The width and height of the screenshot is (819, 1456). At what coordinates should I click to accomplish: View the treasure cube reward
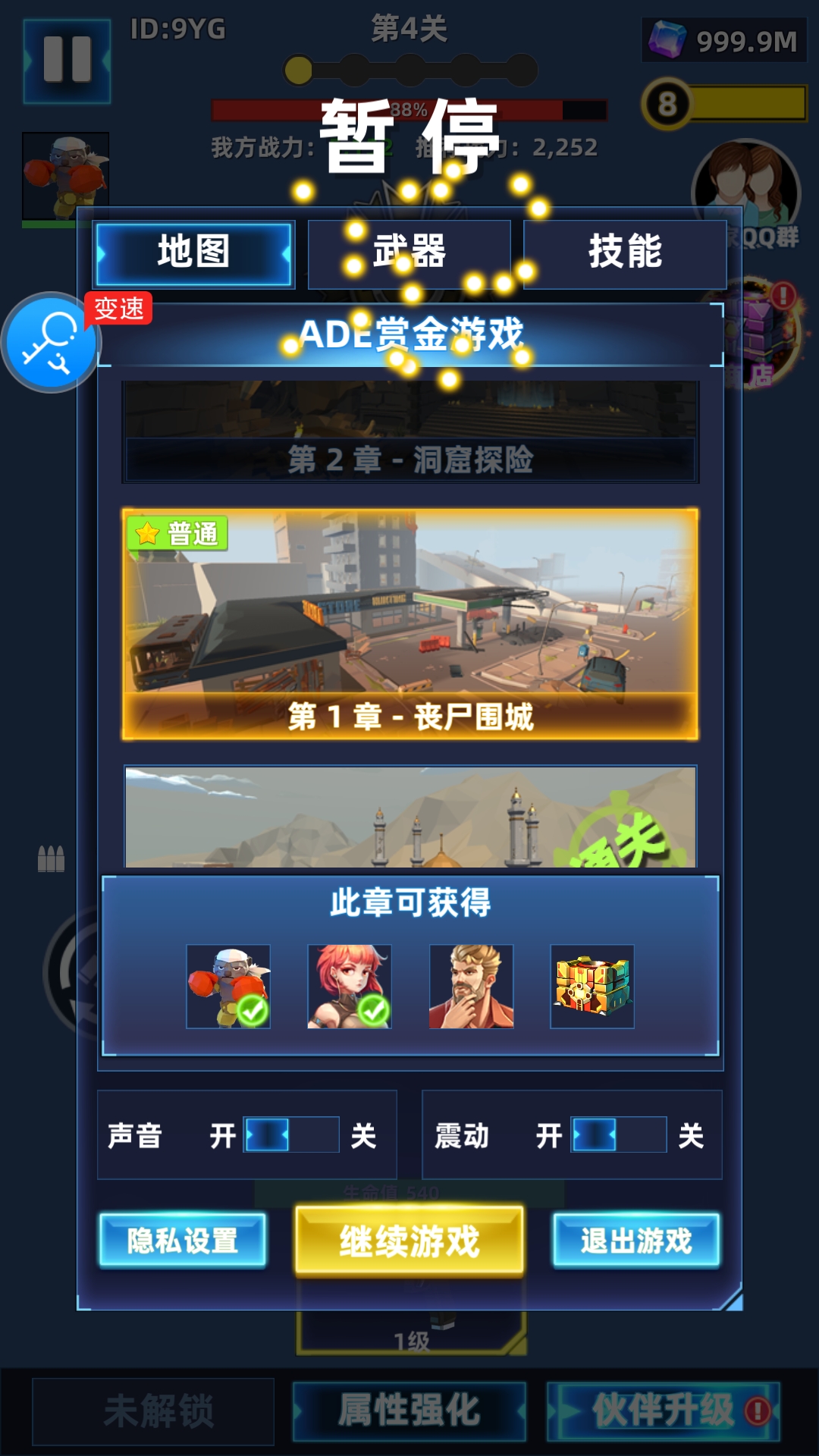click(x=592, y=986)
